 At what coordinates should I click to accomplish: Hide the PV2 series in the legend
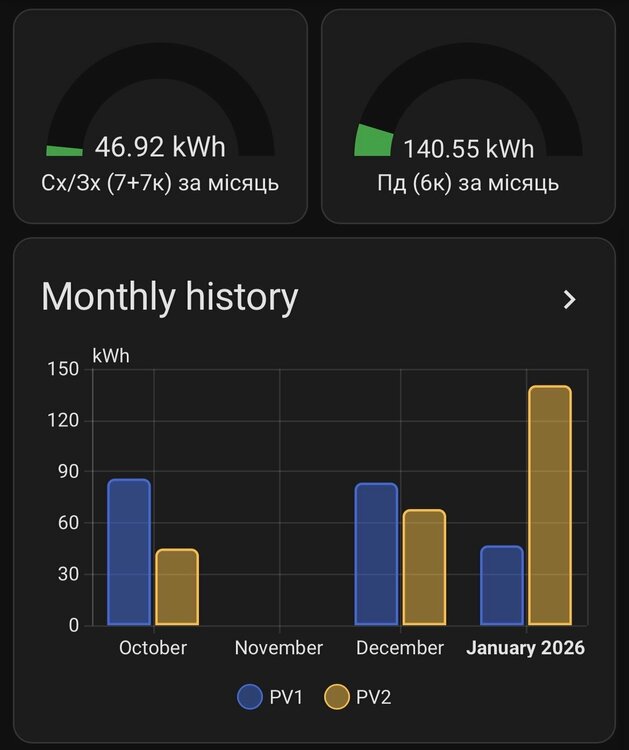point(358,697)
